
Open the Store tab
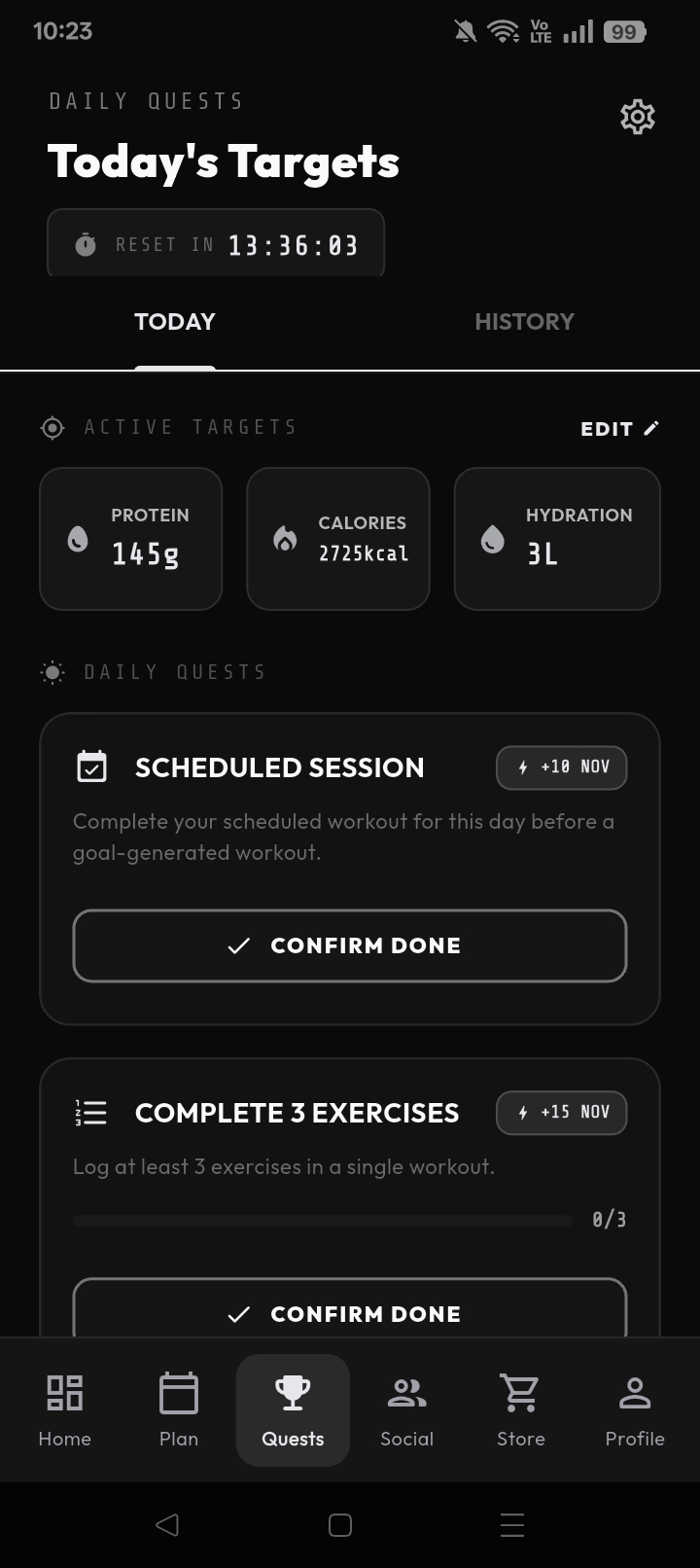521,1410
